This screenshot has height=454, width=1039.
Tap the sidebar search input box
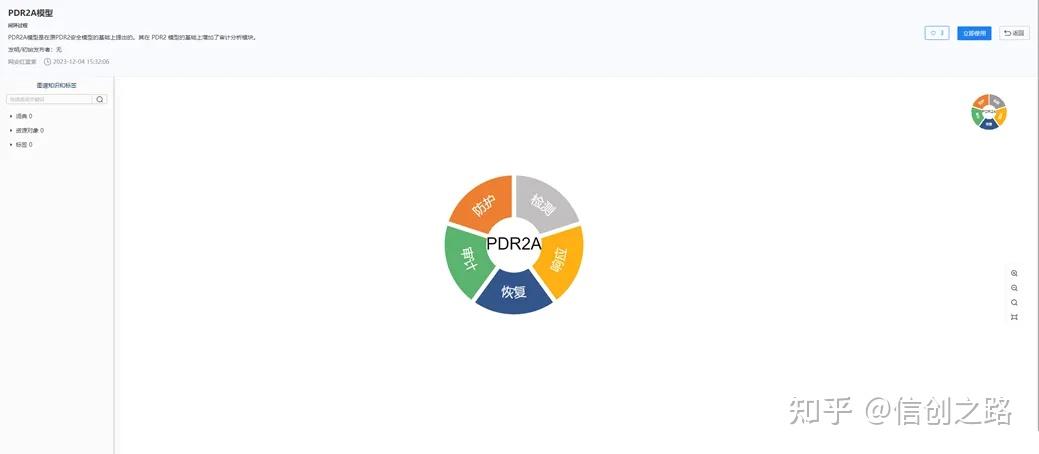[x=50, y=100]
